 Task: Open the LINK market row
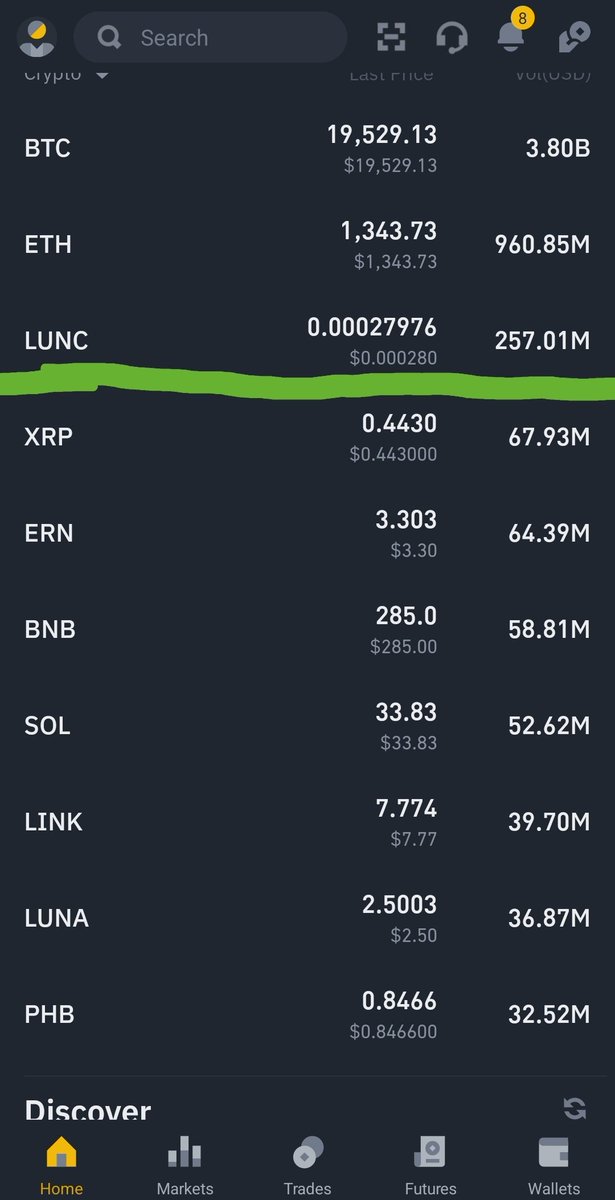pos(307,822)
